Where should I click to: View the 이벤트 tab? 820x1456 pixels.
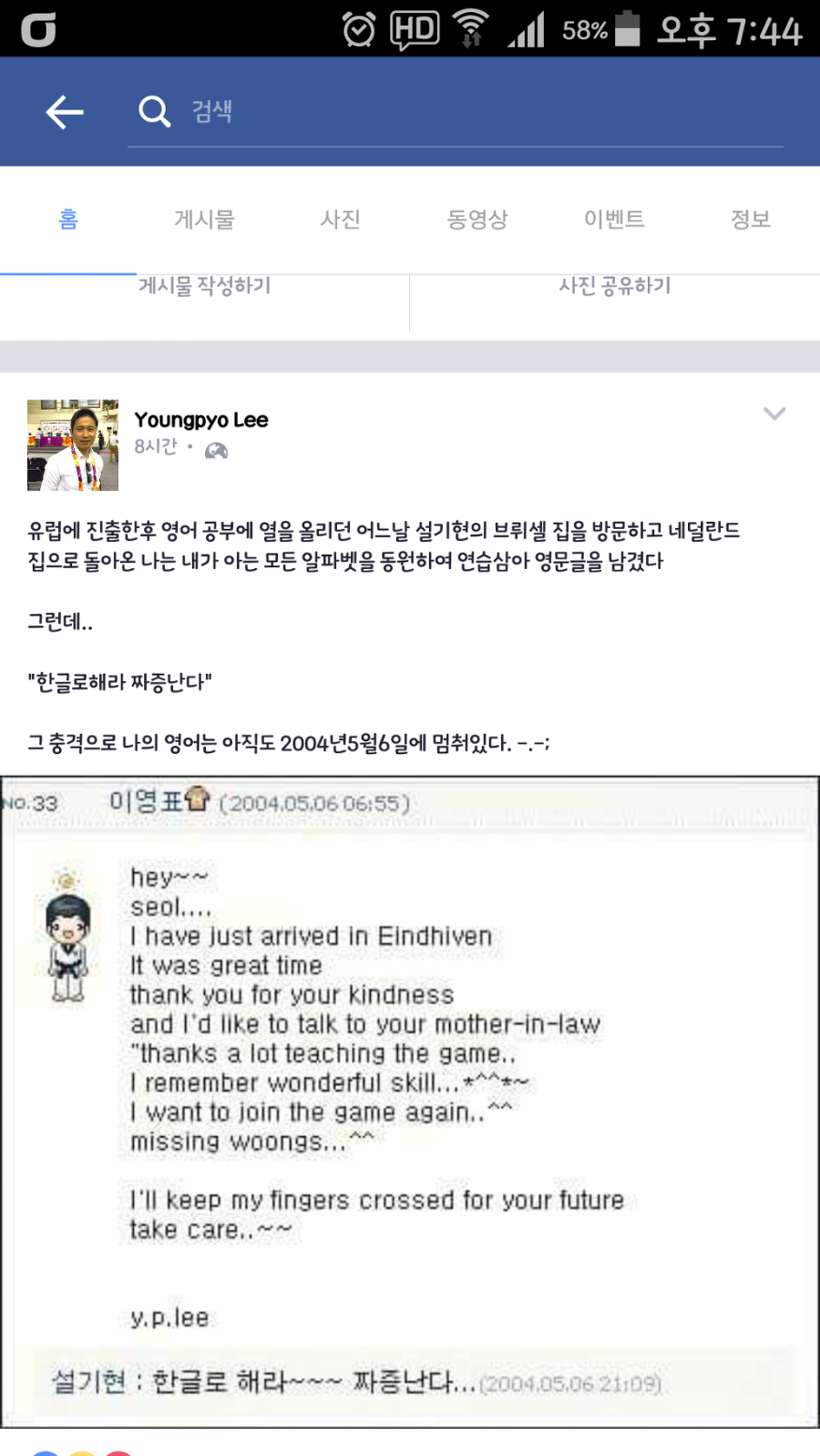[x=614, y=219]
